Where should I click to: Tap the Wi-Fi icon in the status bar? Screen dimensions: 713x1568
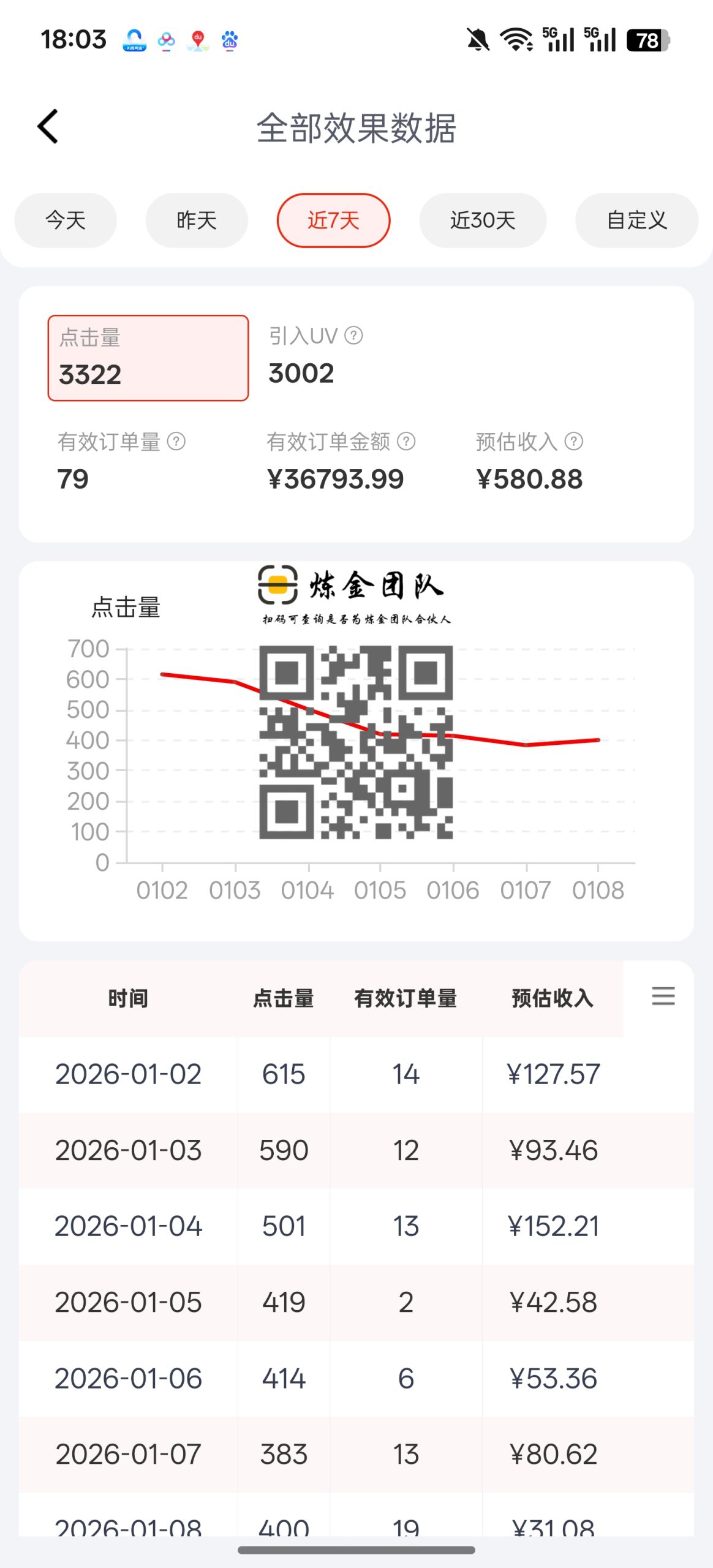click(x=515, y=40)
